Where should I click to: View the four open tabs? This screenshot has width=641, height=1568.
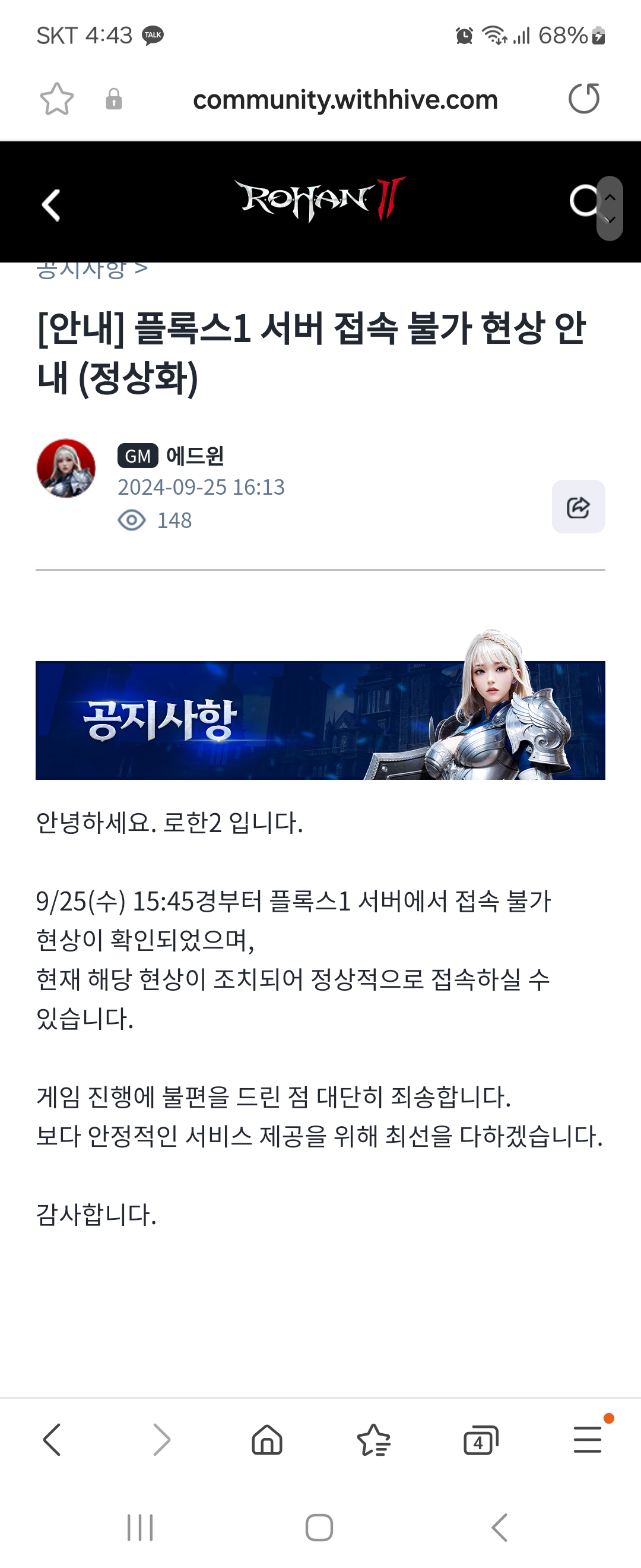point(480,1440)
